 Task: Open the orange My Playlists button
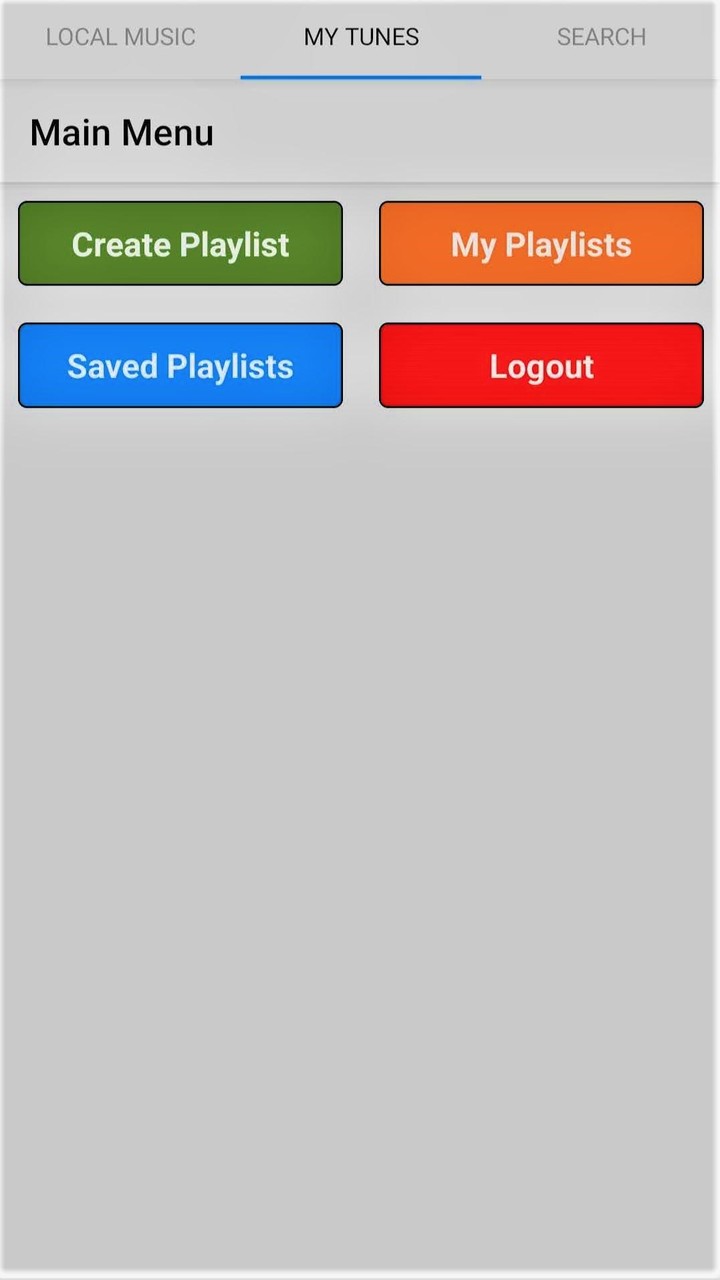click(x=541, y=243)
